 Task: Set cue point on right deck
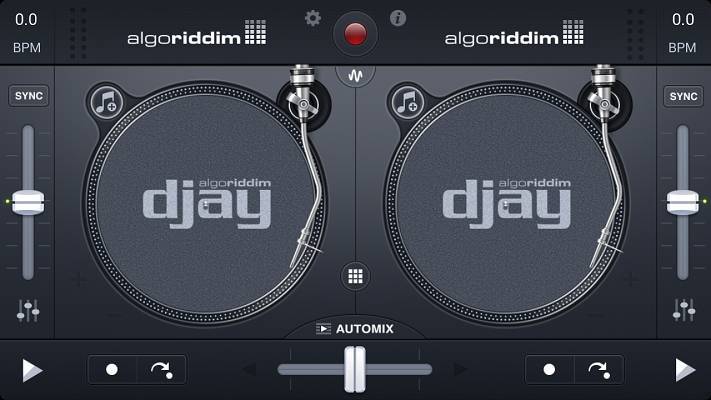coord(549,370)
